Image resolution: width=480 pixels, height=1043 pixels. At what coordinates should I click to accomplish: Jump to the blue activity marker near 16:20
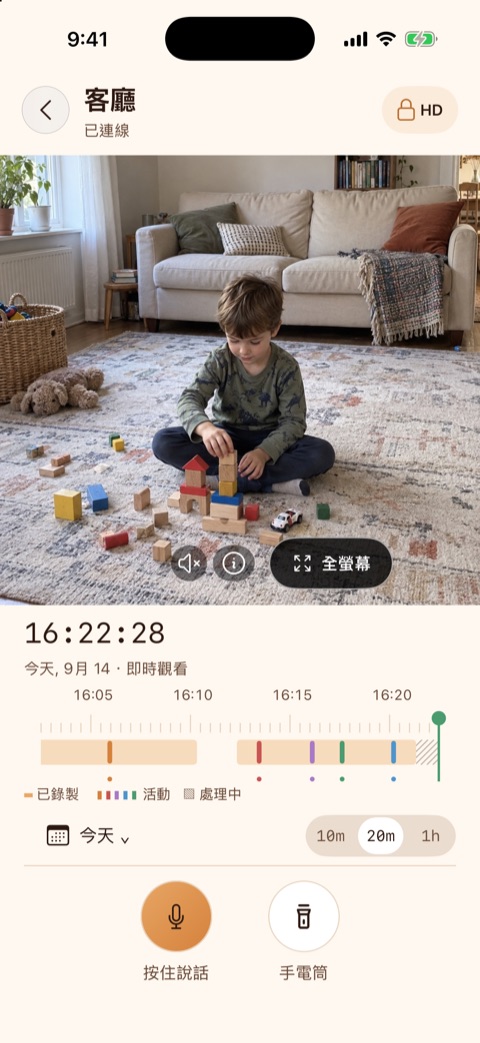pos(394,752)
